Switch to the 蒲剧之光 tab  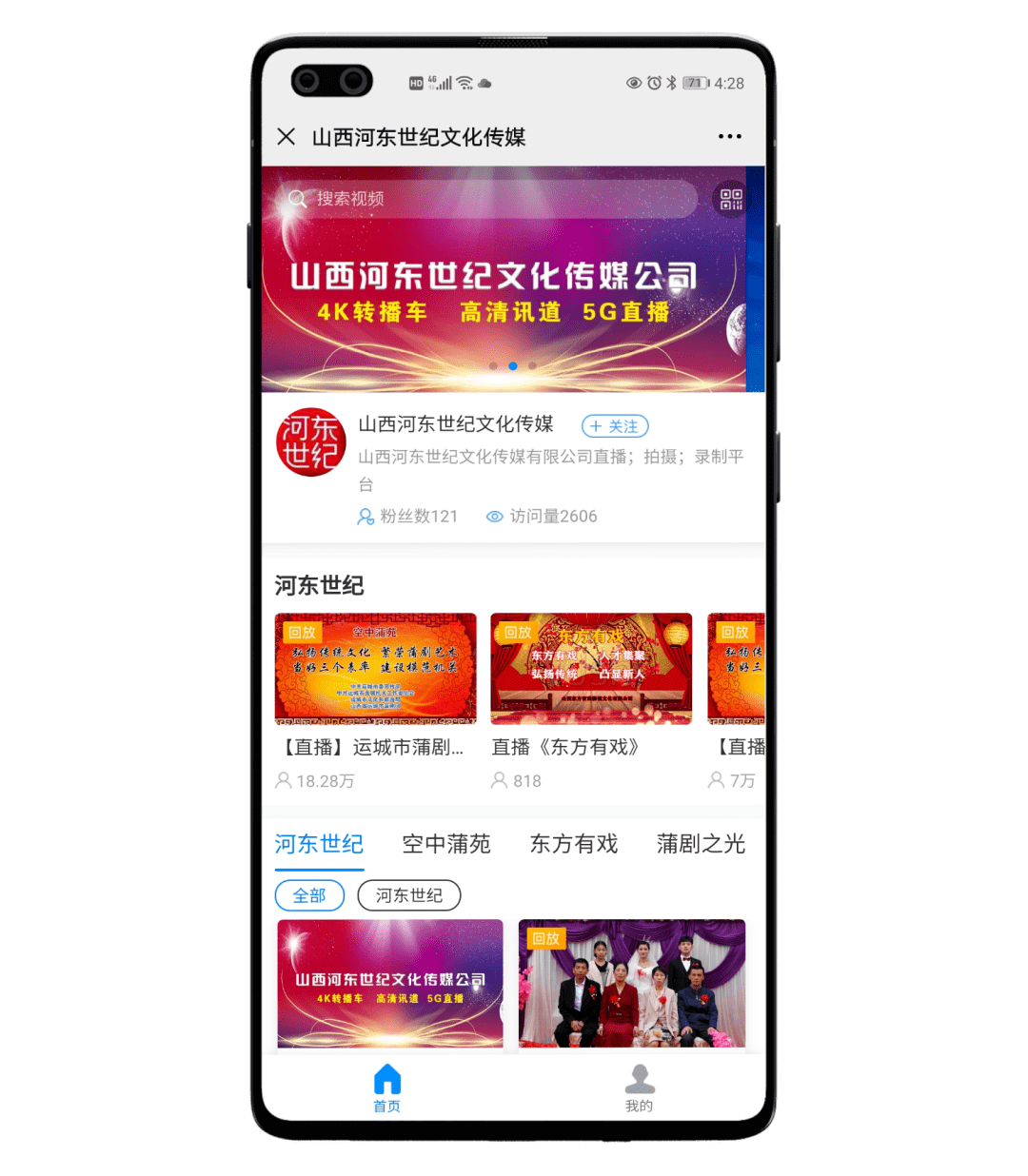pos(701,844)
